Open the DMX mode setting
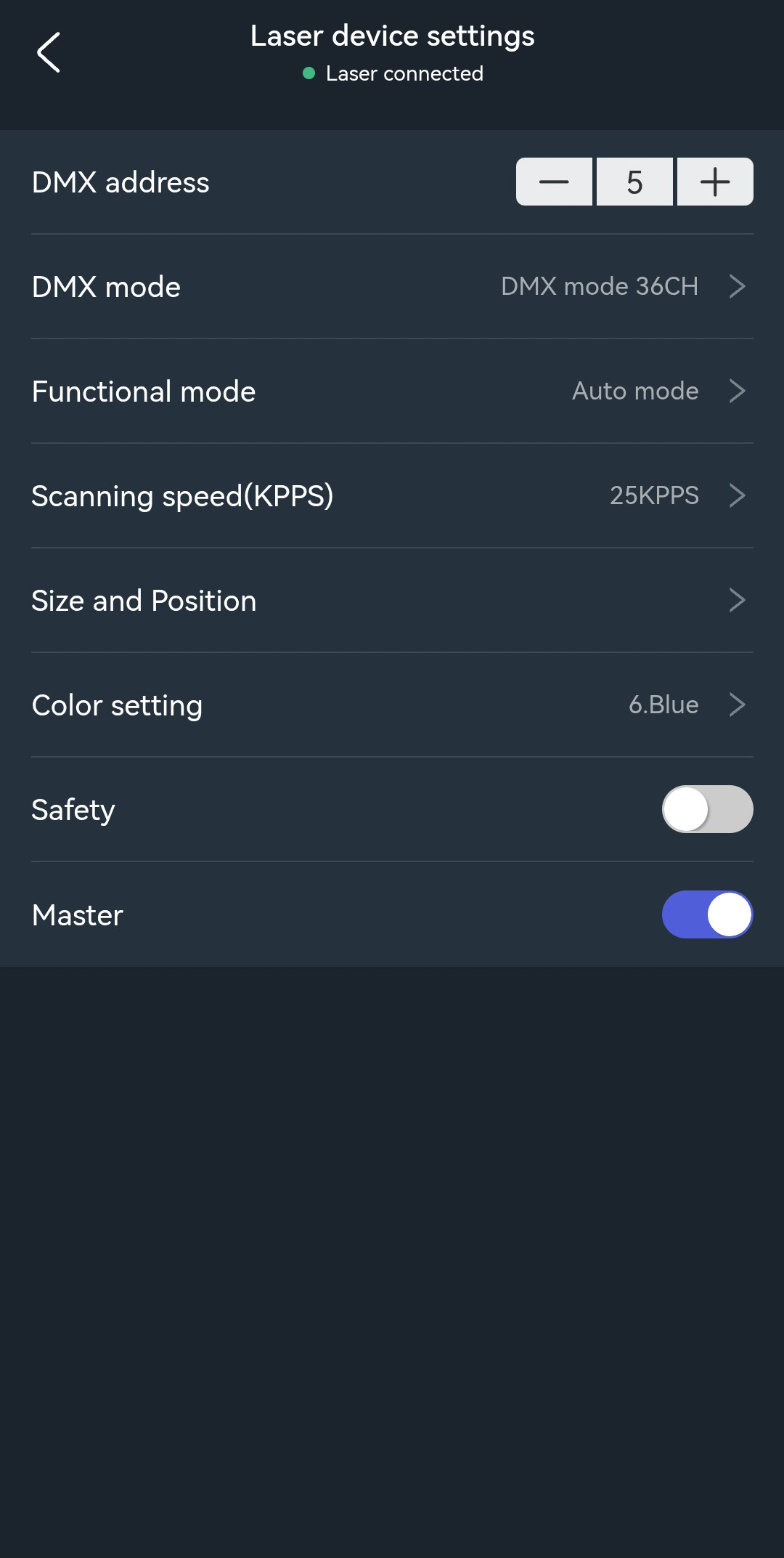The width and height of the screenshot is (784, 1558). [x=392, y=286]
